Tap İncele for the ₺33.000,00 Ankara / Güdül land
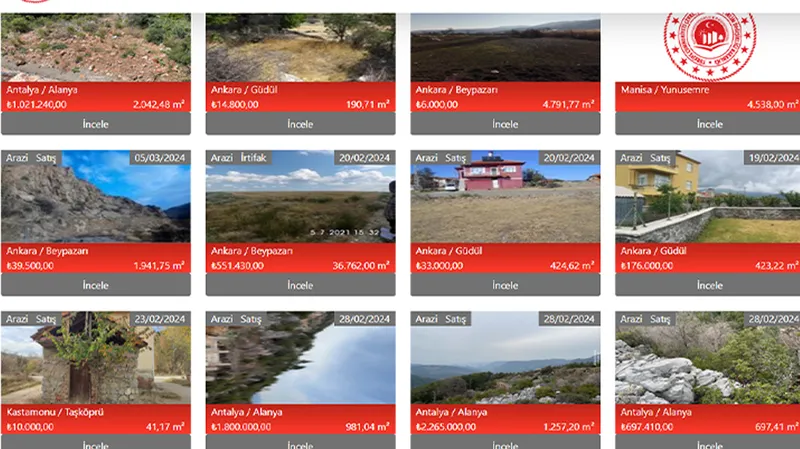Viewport: 800px width, 449px height. (505, 285)
